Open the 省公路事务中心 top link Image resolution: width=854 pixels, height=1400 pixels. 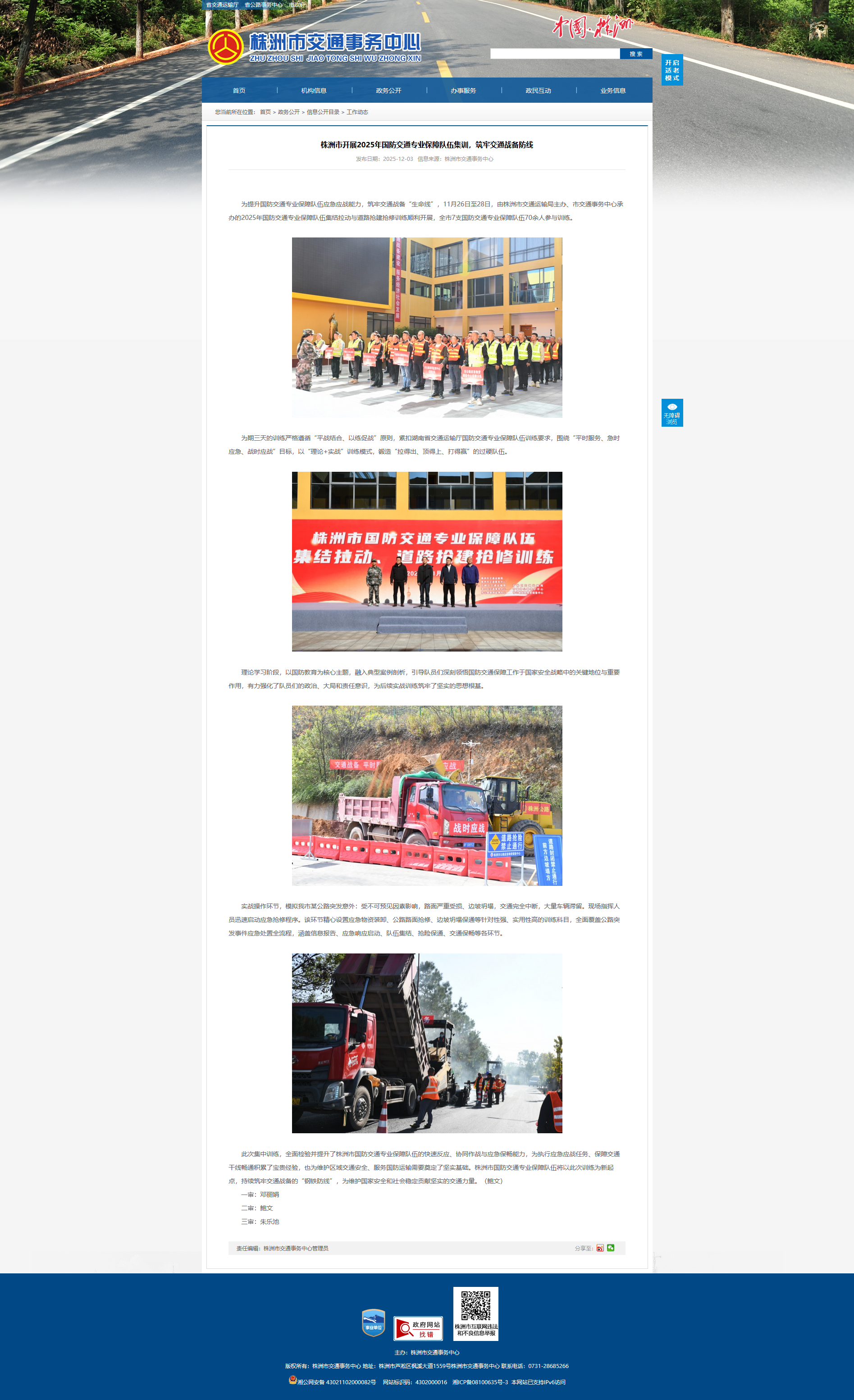click(263, 5)
